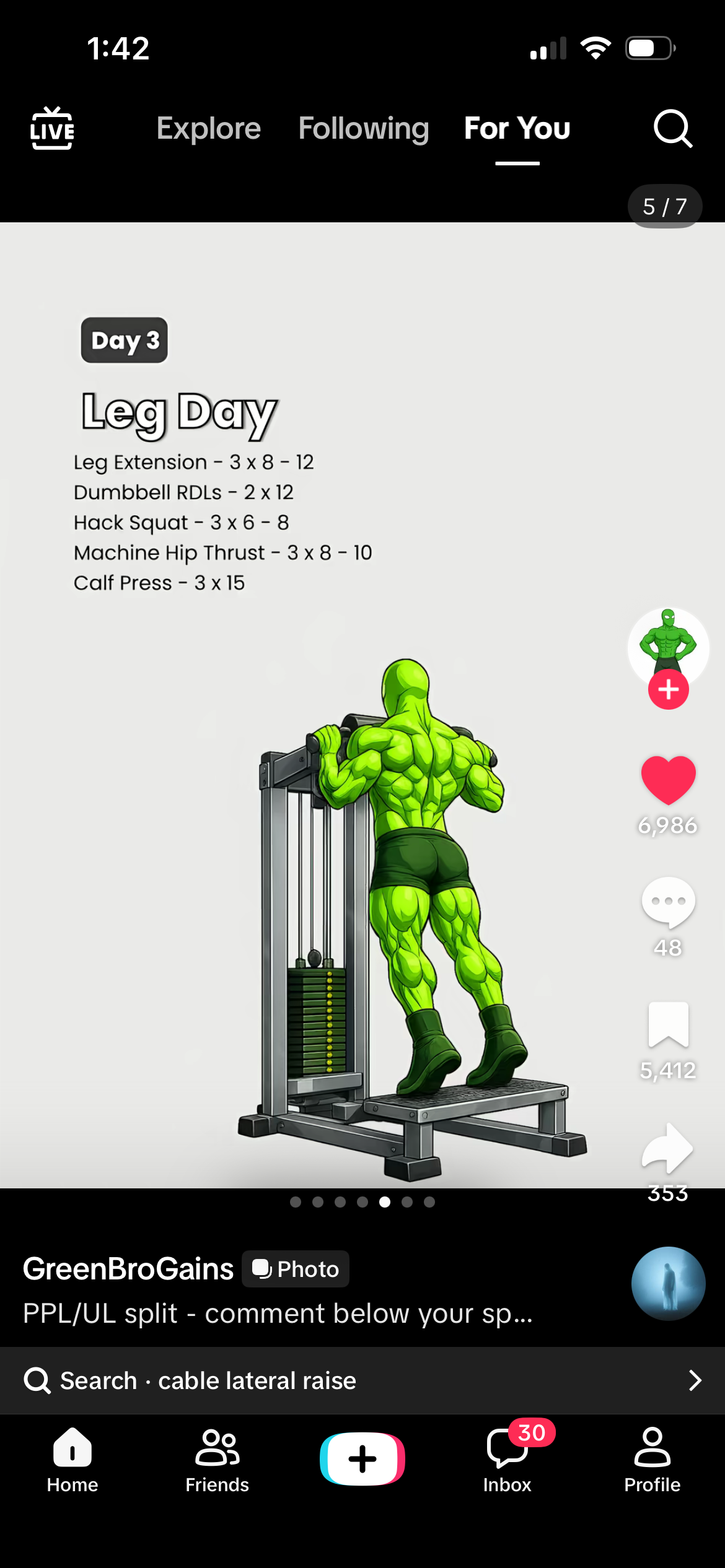Viewport: 725px width, 1568px height.
Task: Create a new post
Action: tap(362, 1458)
